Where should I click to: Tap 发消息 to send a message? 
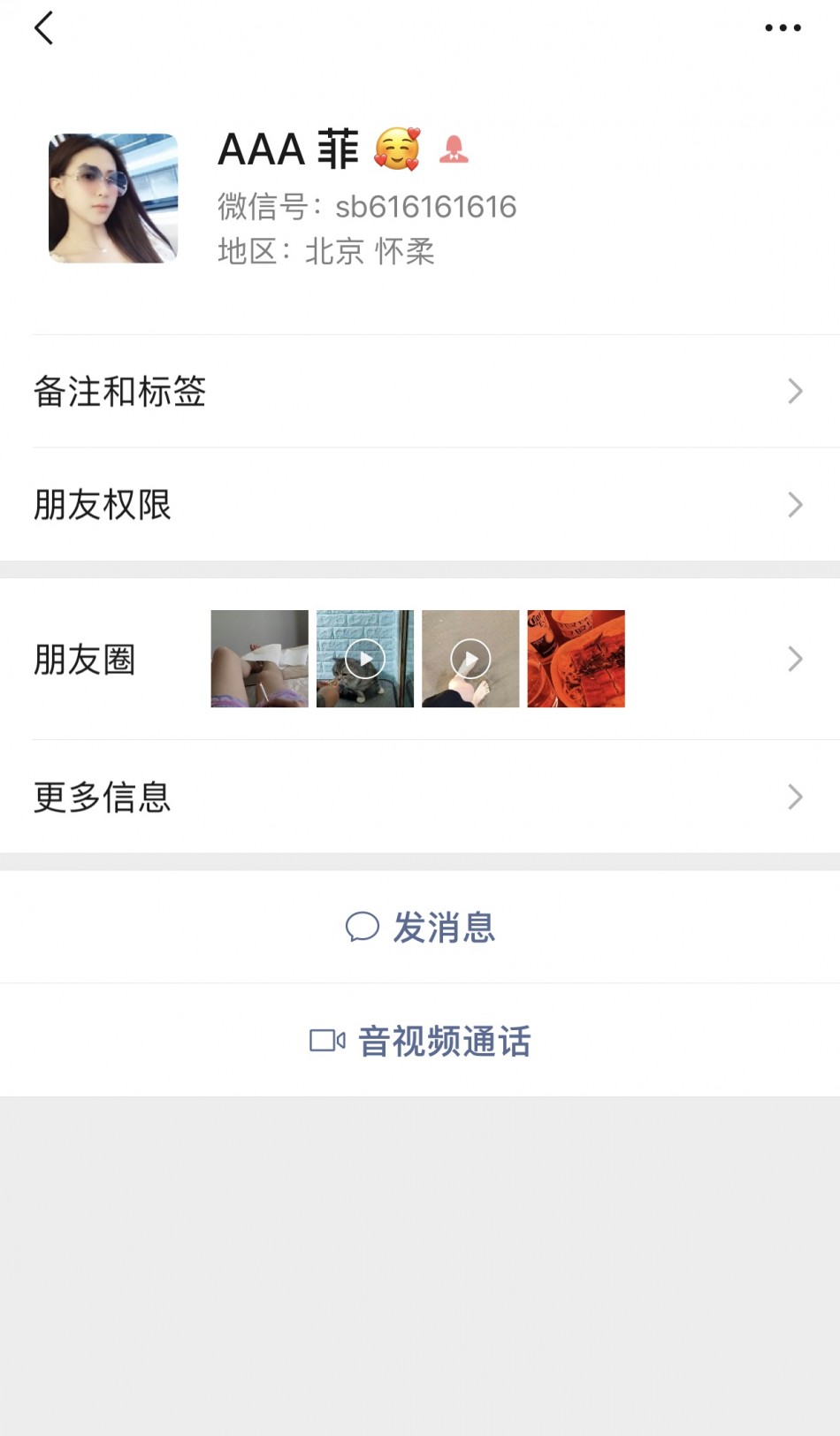tap(420, 927)
